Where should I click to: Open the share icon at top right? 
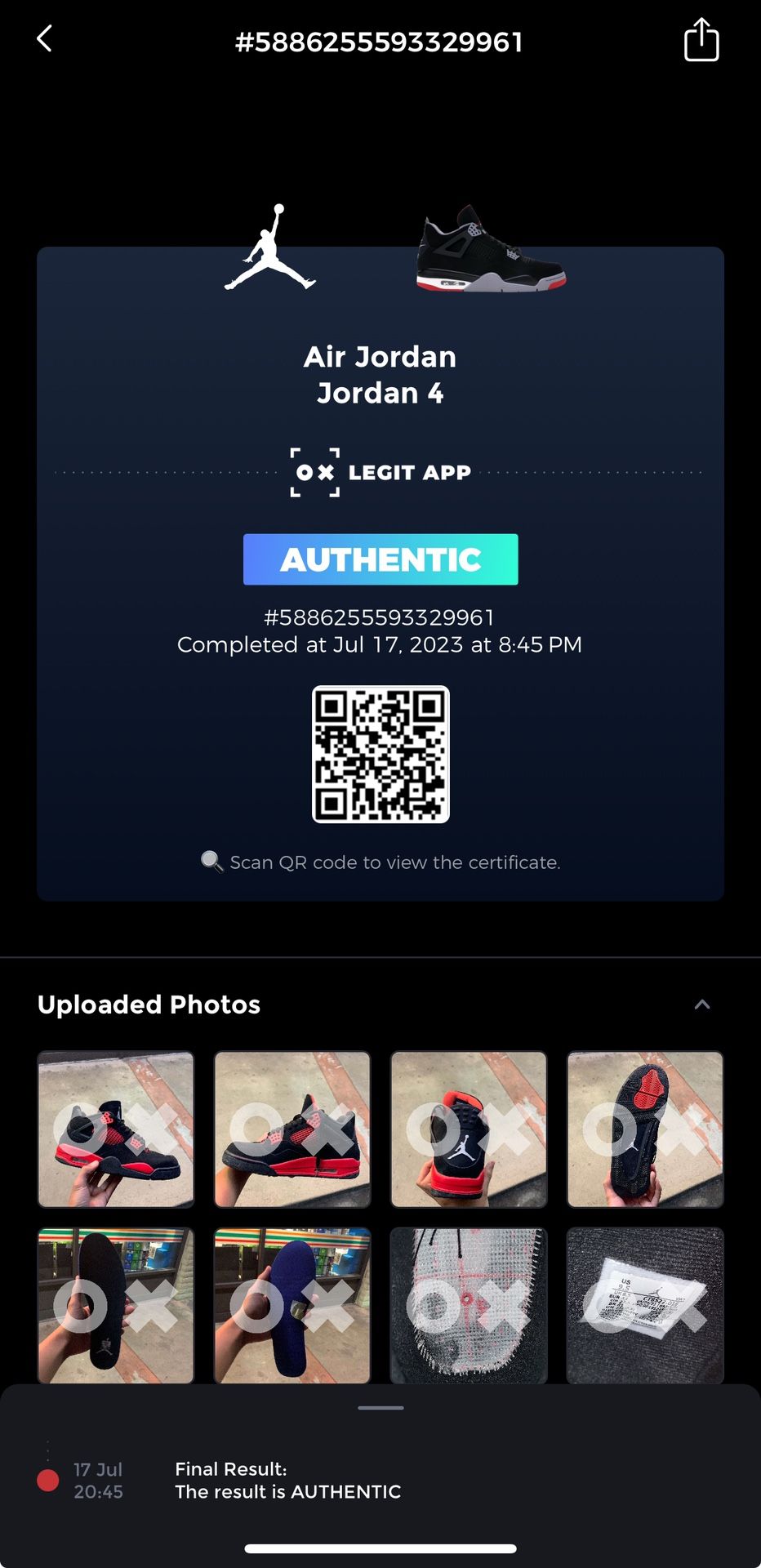pyautogui.click(x=701, y=38)
